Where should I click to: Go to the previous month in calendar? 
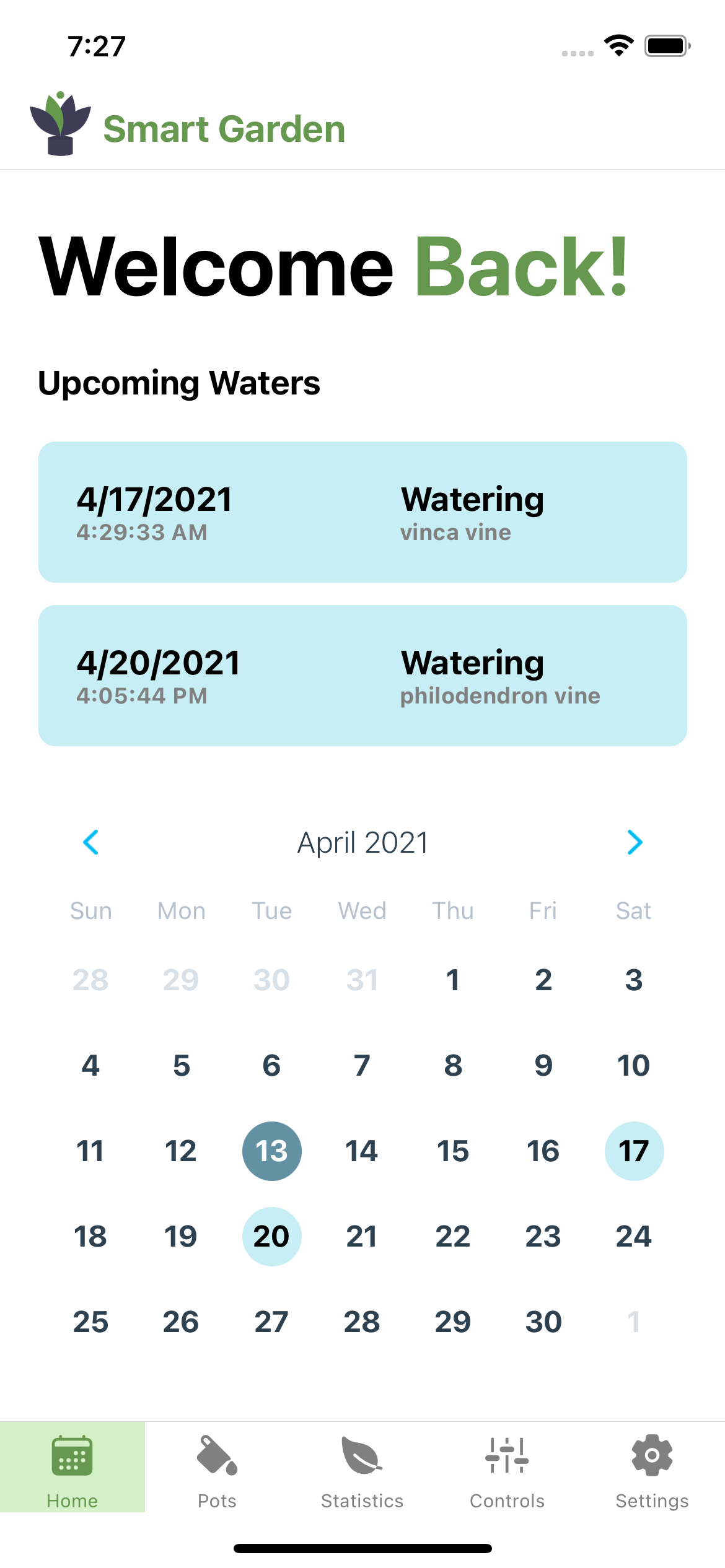[90, 842]
